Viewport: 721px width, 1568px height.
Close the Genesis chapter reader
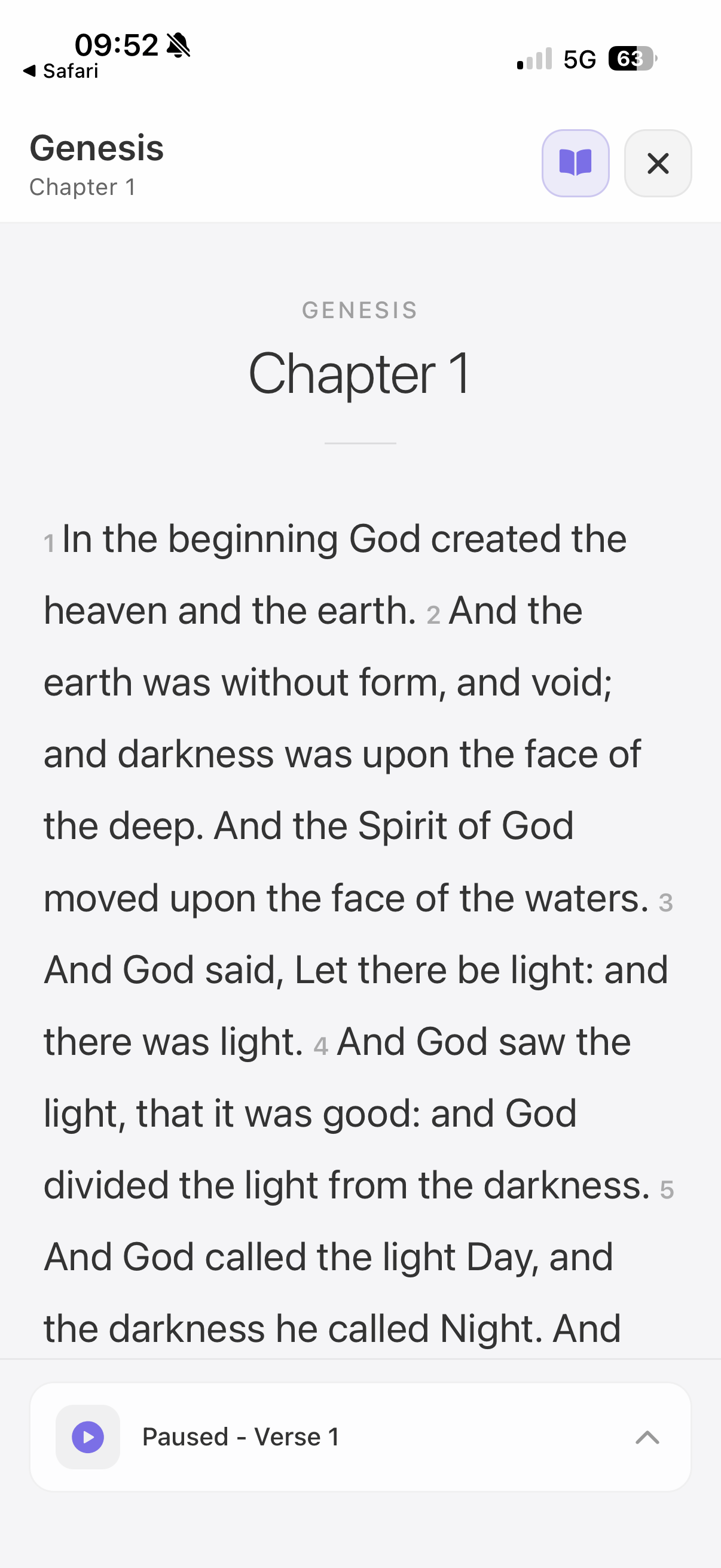pos(658,163)
